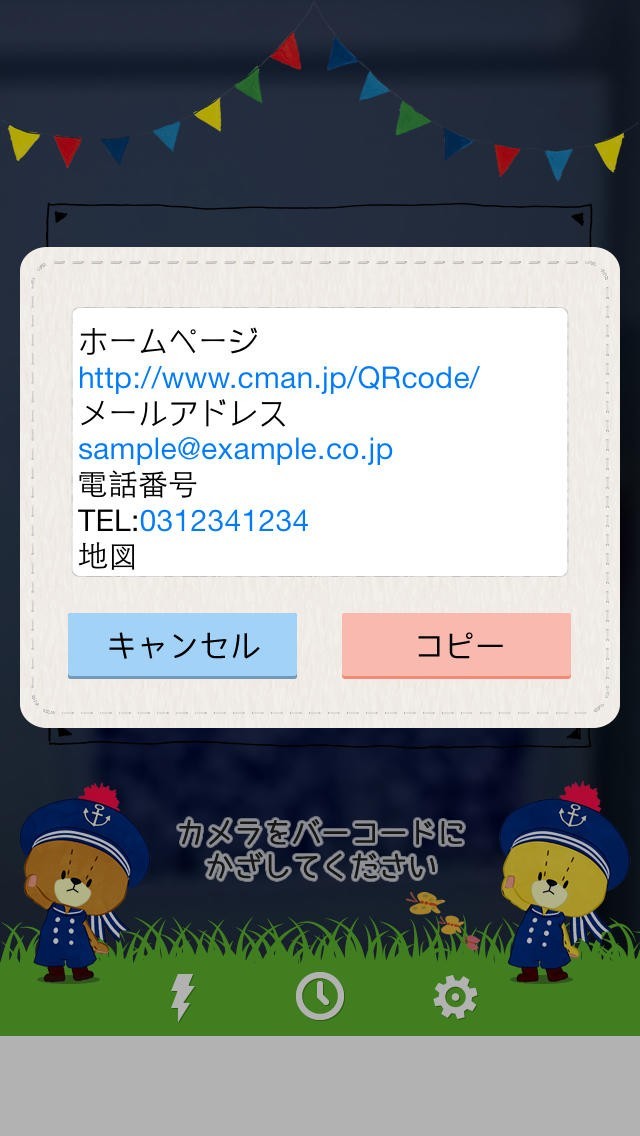Open the http://www.cman.jp/QRcode/ link

279,378
